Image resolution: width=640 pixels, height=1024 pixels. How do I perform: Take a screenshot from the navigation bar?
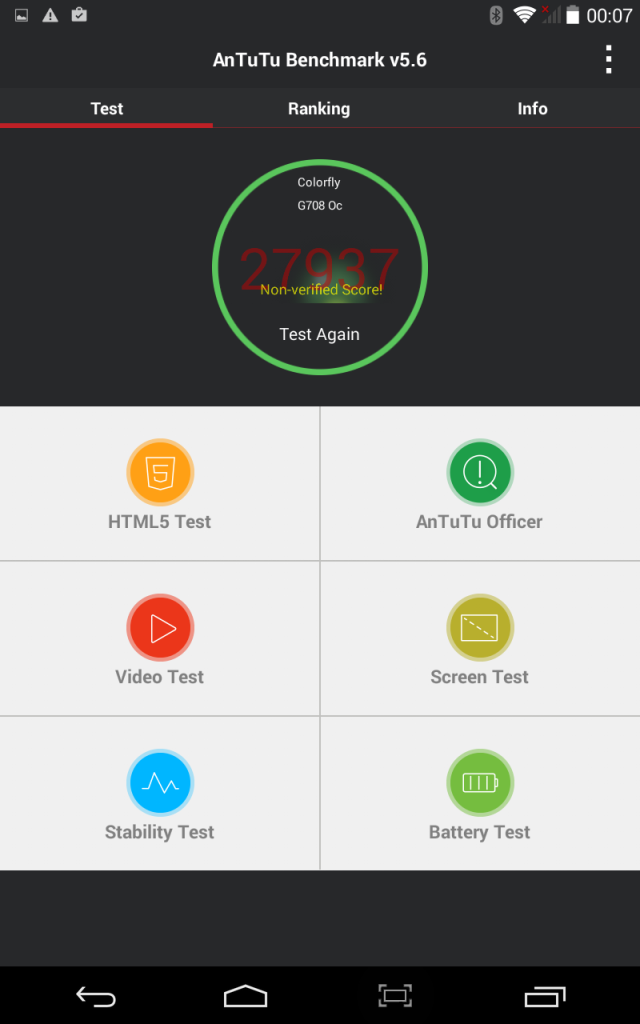point(395,995)
